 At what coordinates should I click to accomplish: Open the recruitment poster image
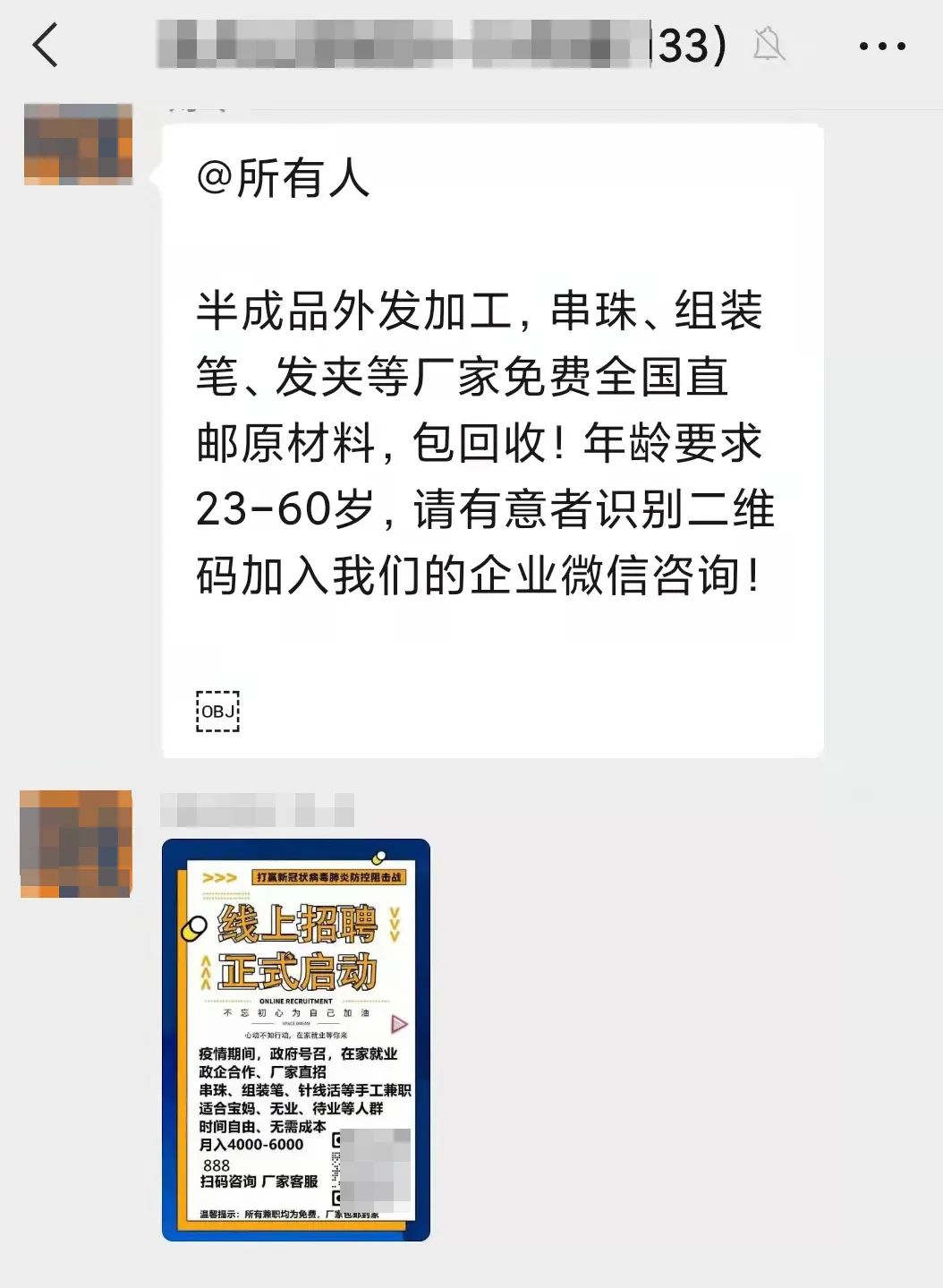296,1039
